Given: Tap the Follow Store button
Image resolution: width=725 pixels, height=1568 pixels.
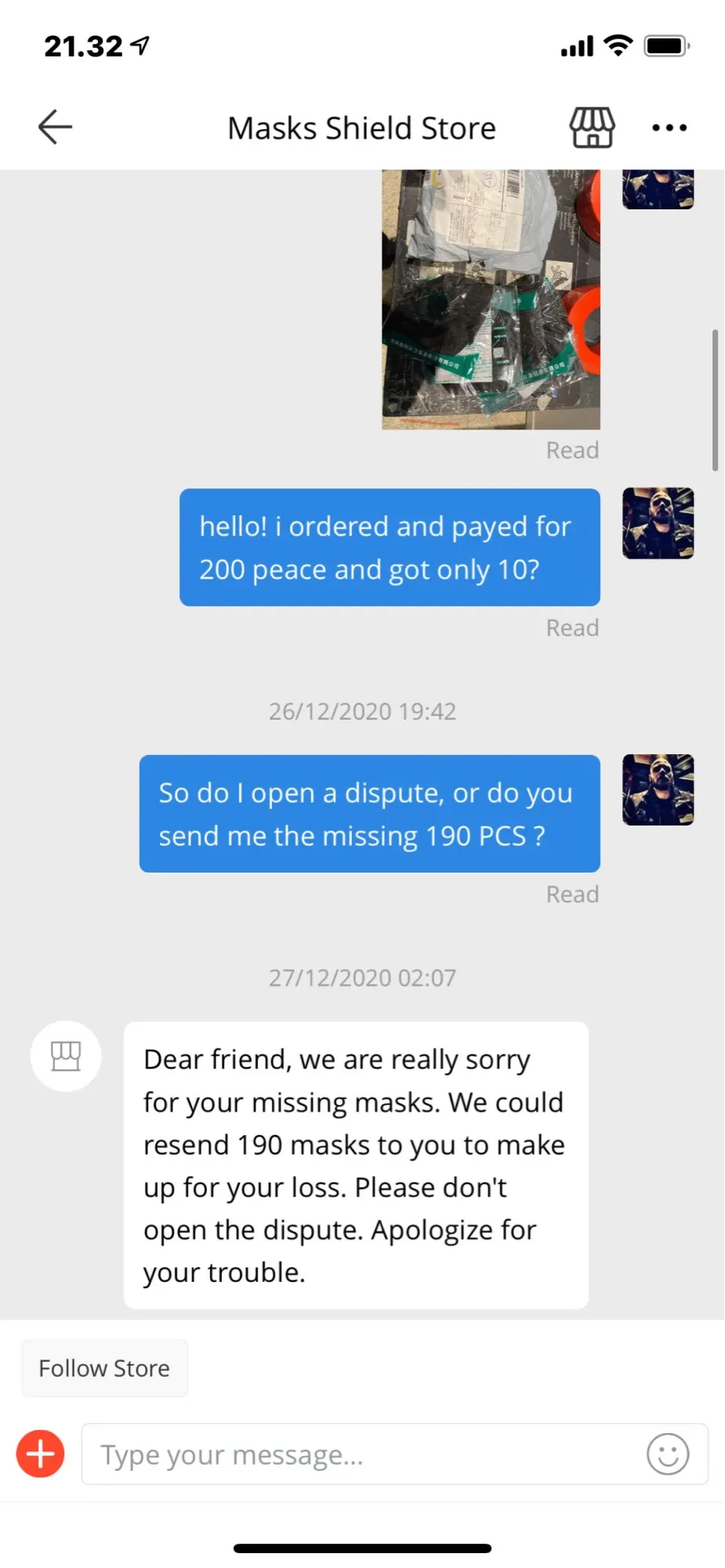Looking at the screenshot, I should pyautogui.click(x=104, y=1368).
